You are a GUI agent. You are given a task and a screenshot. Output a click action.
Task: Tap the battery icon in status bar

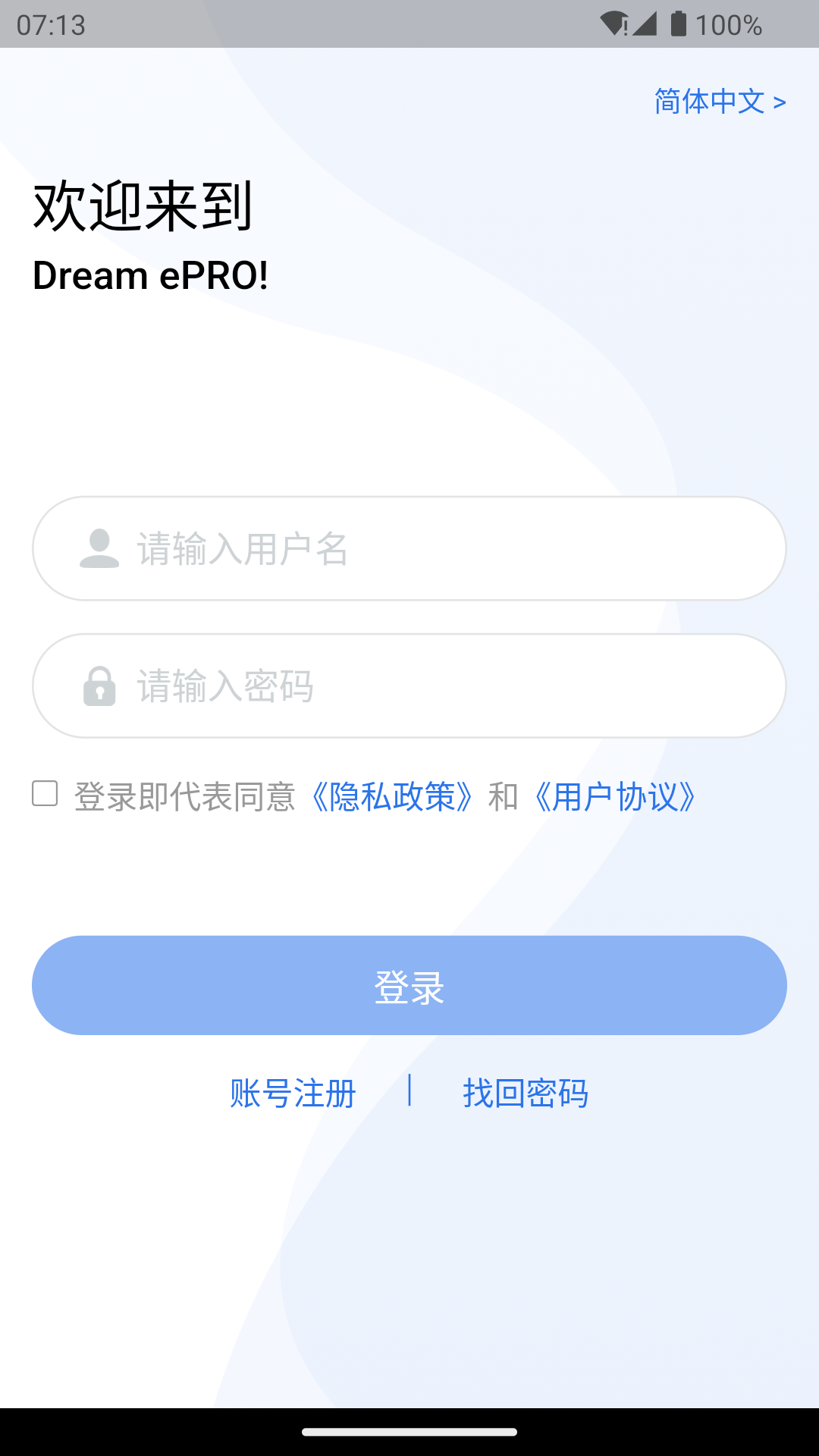(x=680, y=23)
